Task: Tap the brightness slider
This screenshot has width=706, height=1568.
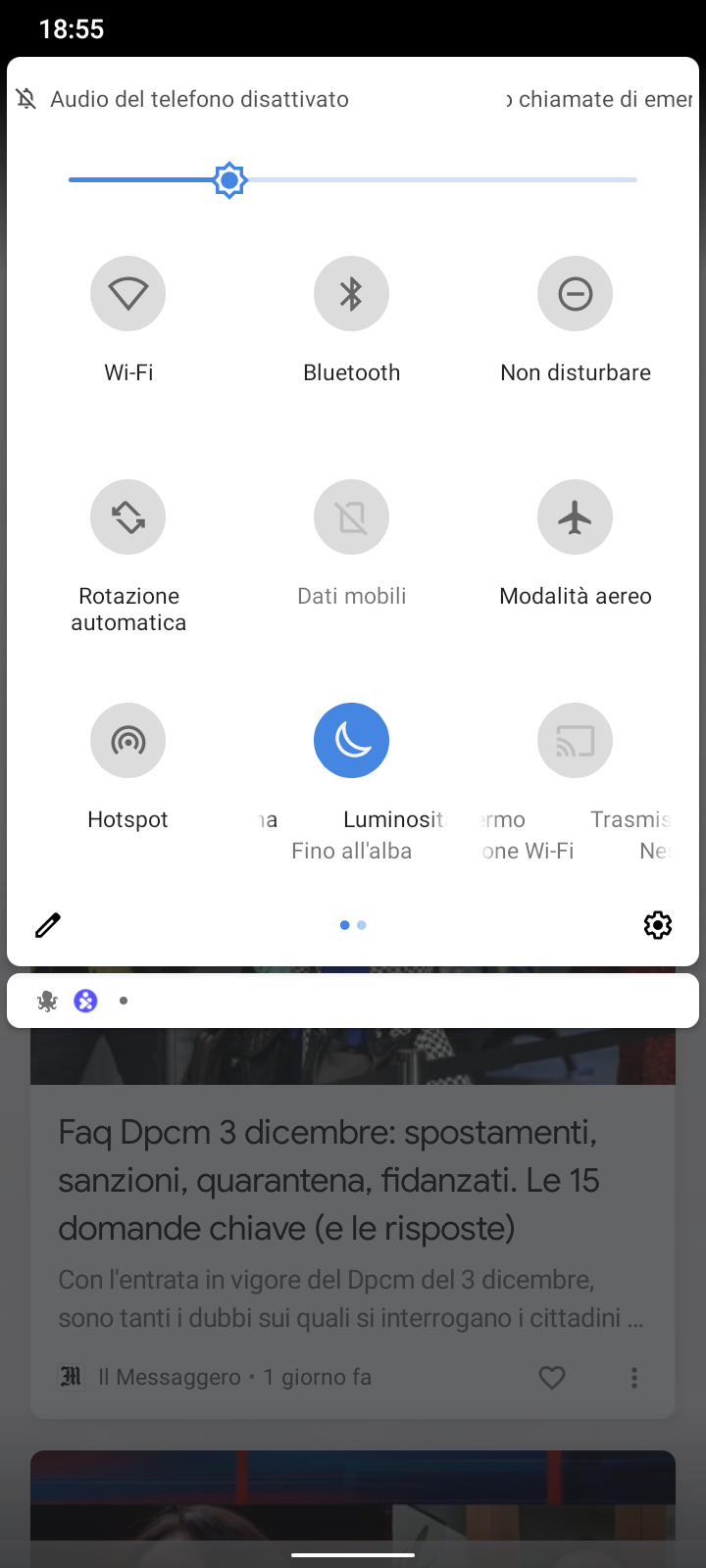Action: (x=353, y=180)
